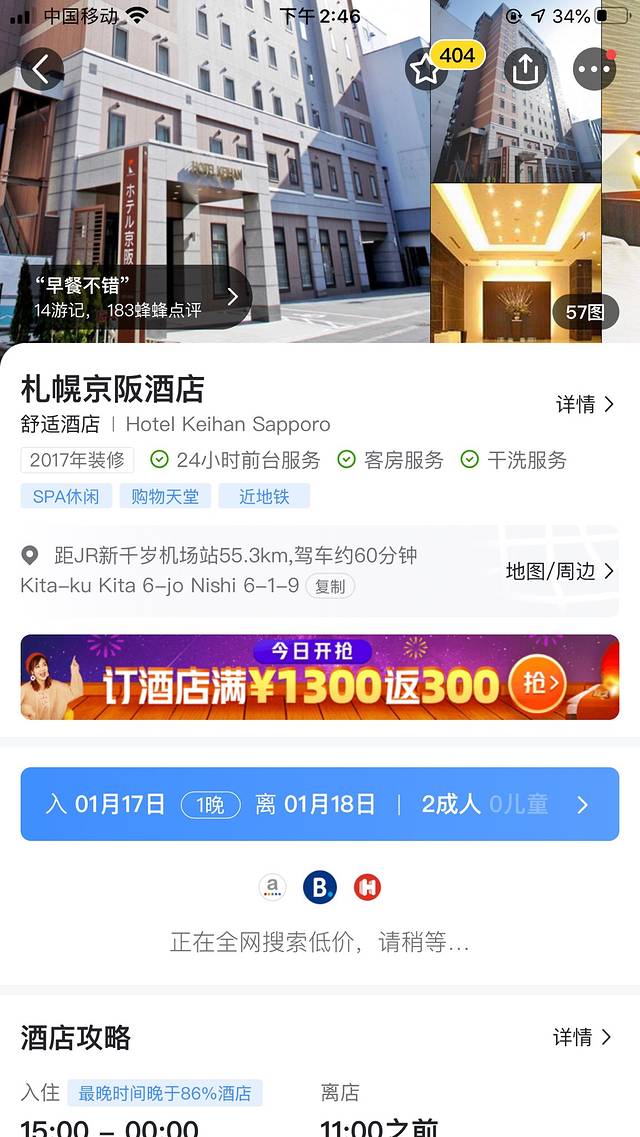640x1137 pixels.
Task: Tap the 近地铁 tag
Action: click(264, 496)
